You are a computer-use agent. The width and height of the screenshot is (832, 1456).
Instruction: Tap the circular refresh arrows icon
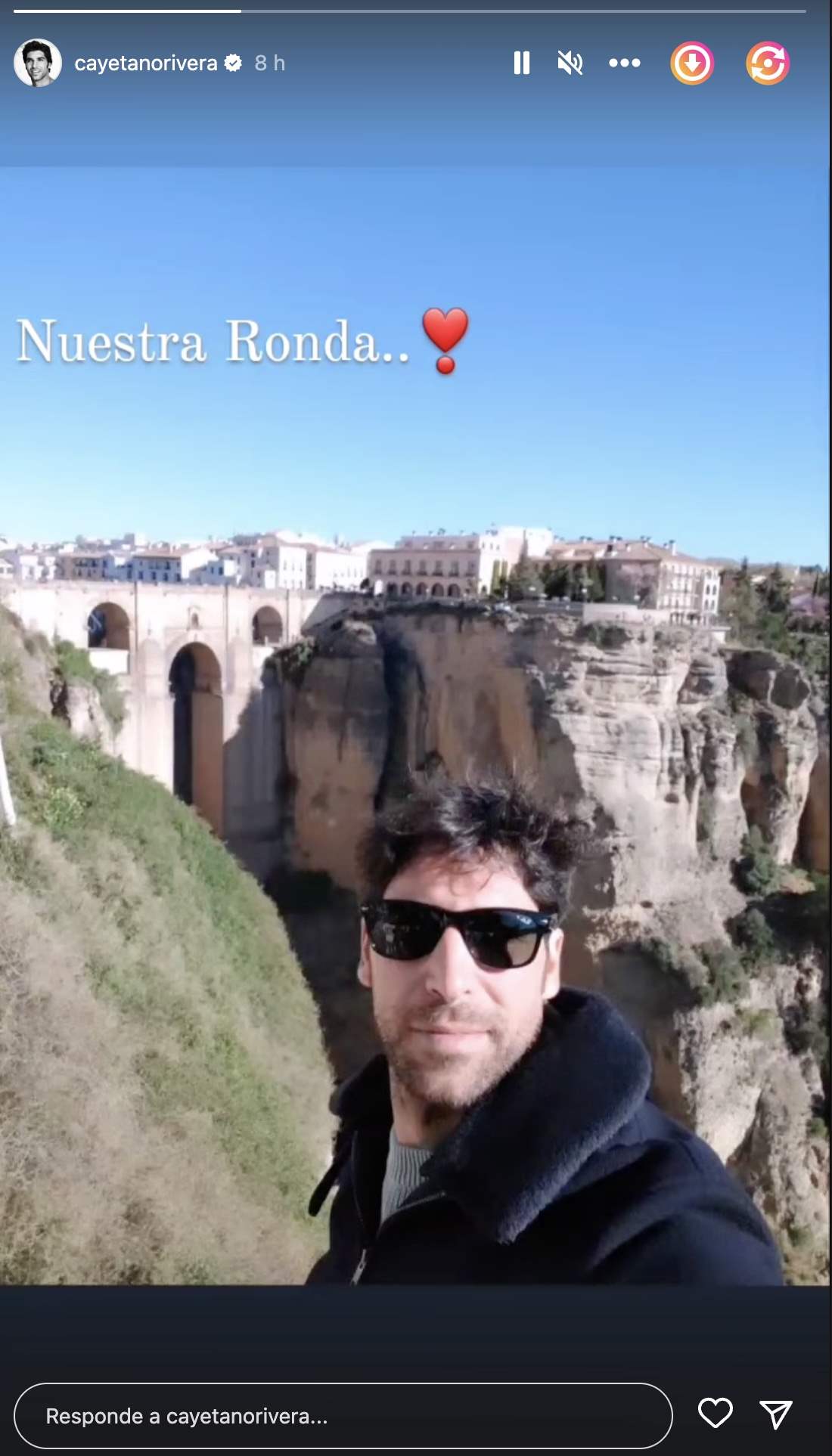pyautogui.click(x=768, y=63)
